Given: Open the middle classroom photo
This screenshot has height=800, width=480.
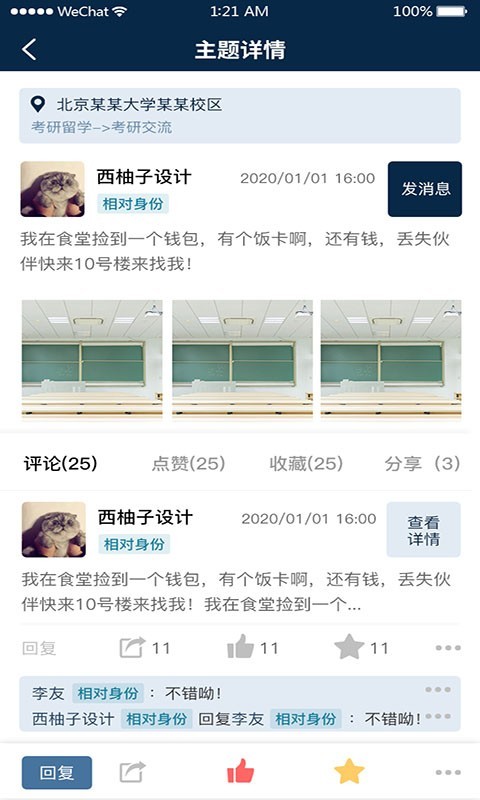Looking at the screenshot, I should pos(242,360).
